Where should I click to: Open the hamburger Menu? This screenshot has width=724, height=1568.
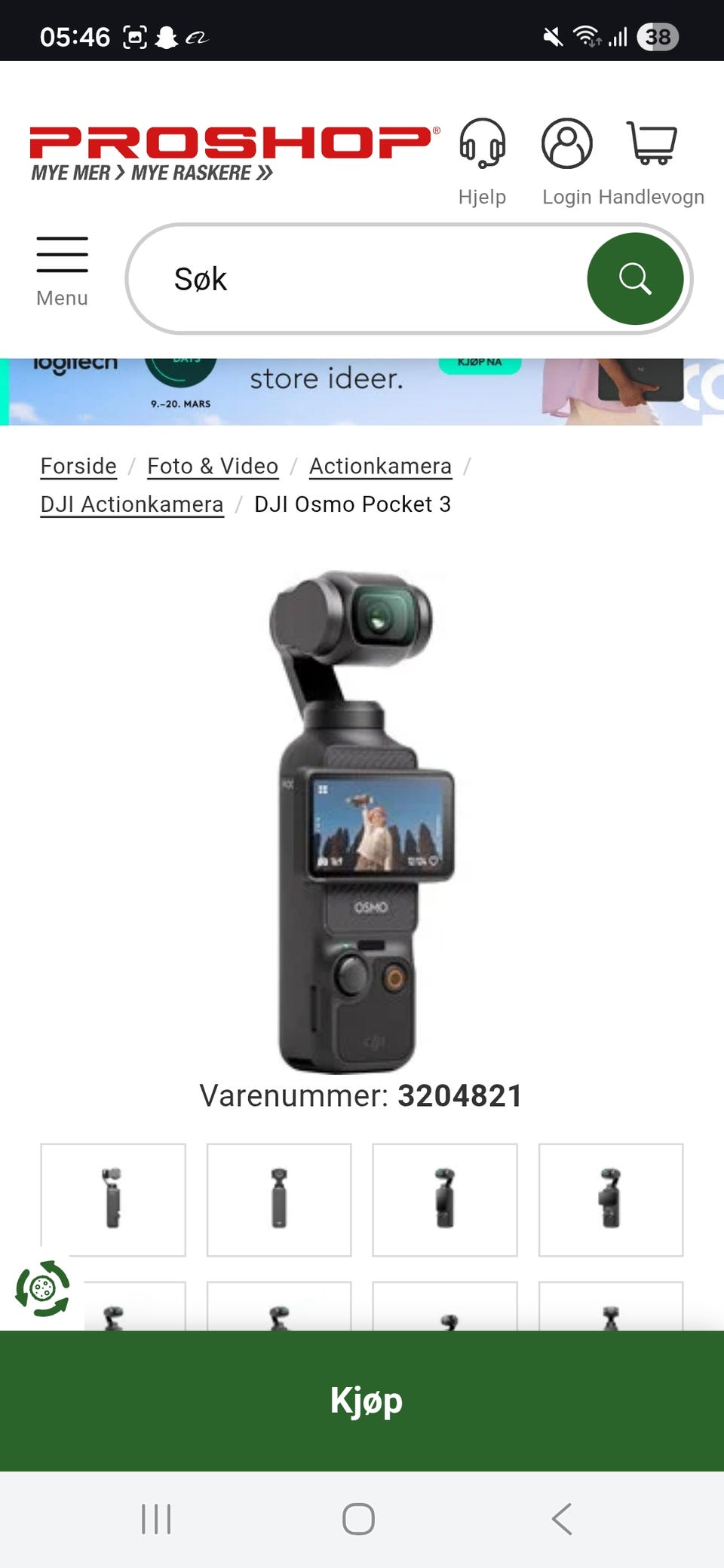point(62,268)
